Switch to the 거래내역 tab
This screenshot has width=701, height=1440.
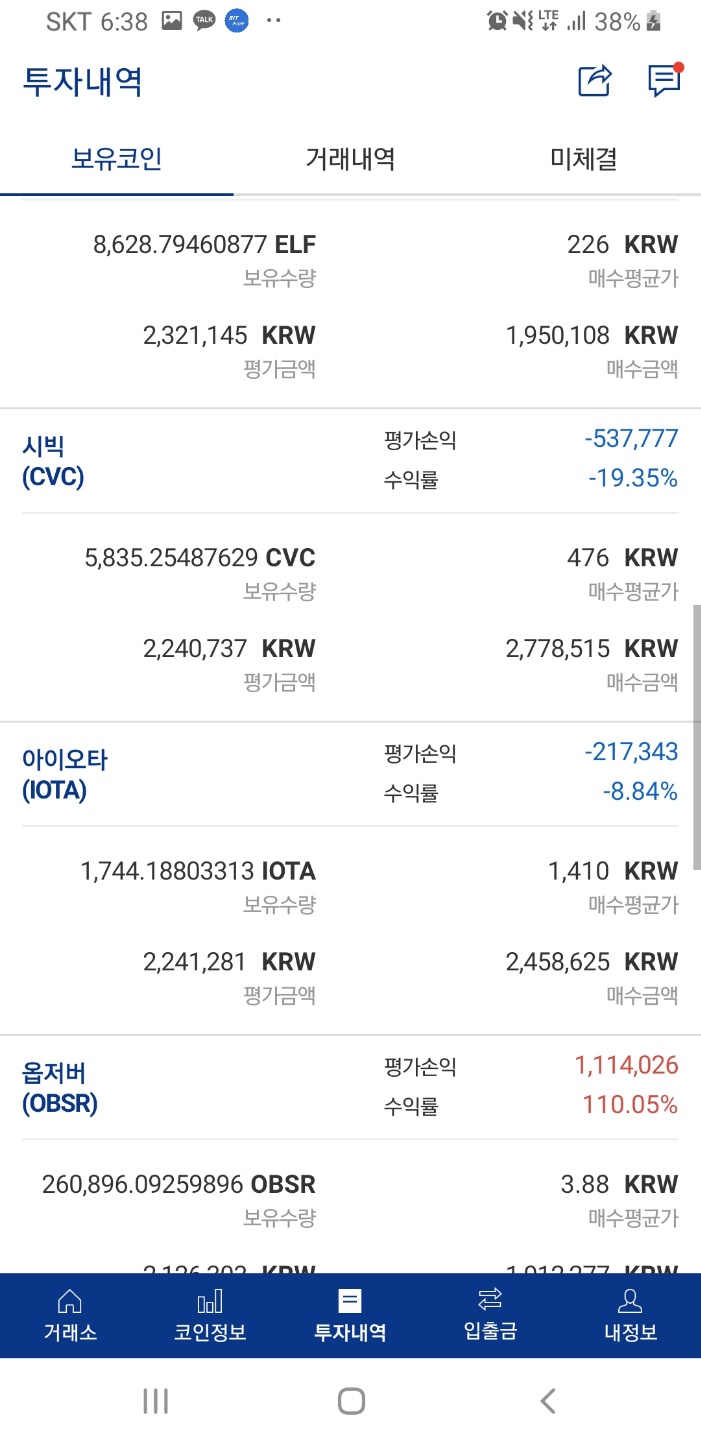pyautogui.click(x=350, y=158)
